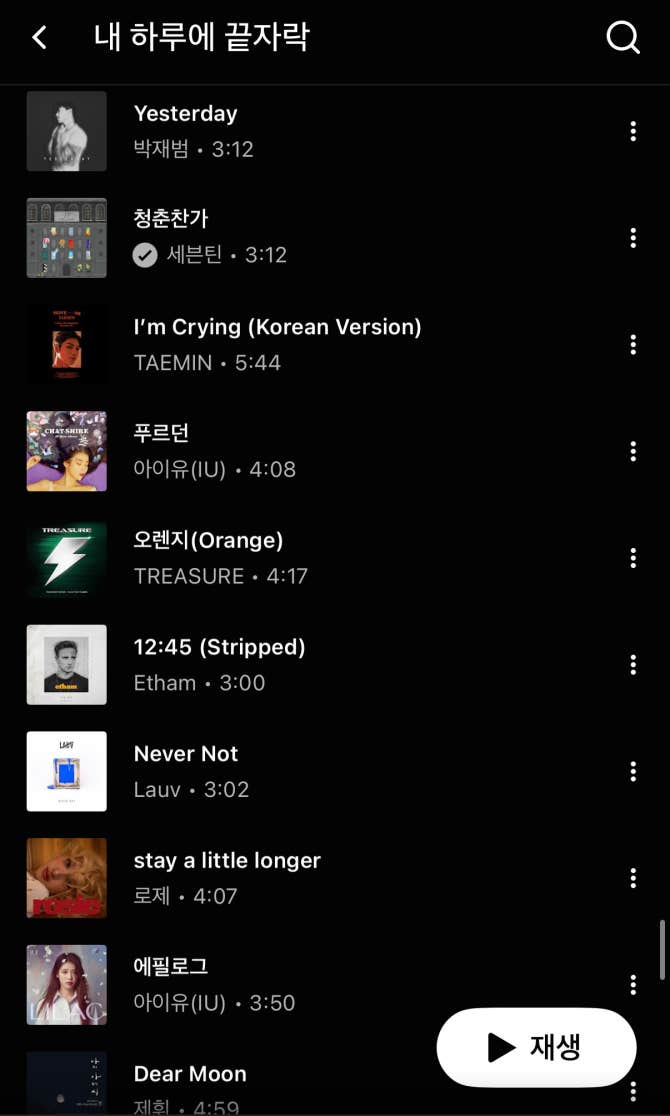Play 청춘찬가 by 세븐틴

(x=171, y=219)
